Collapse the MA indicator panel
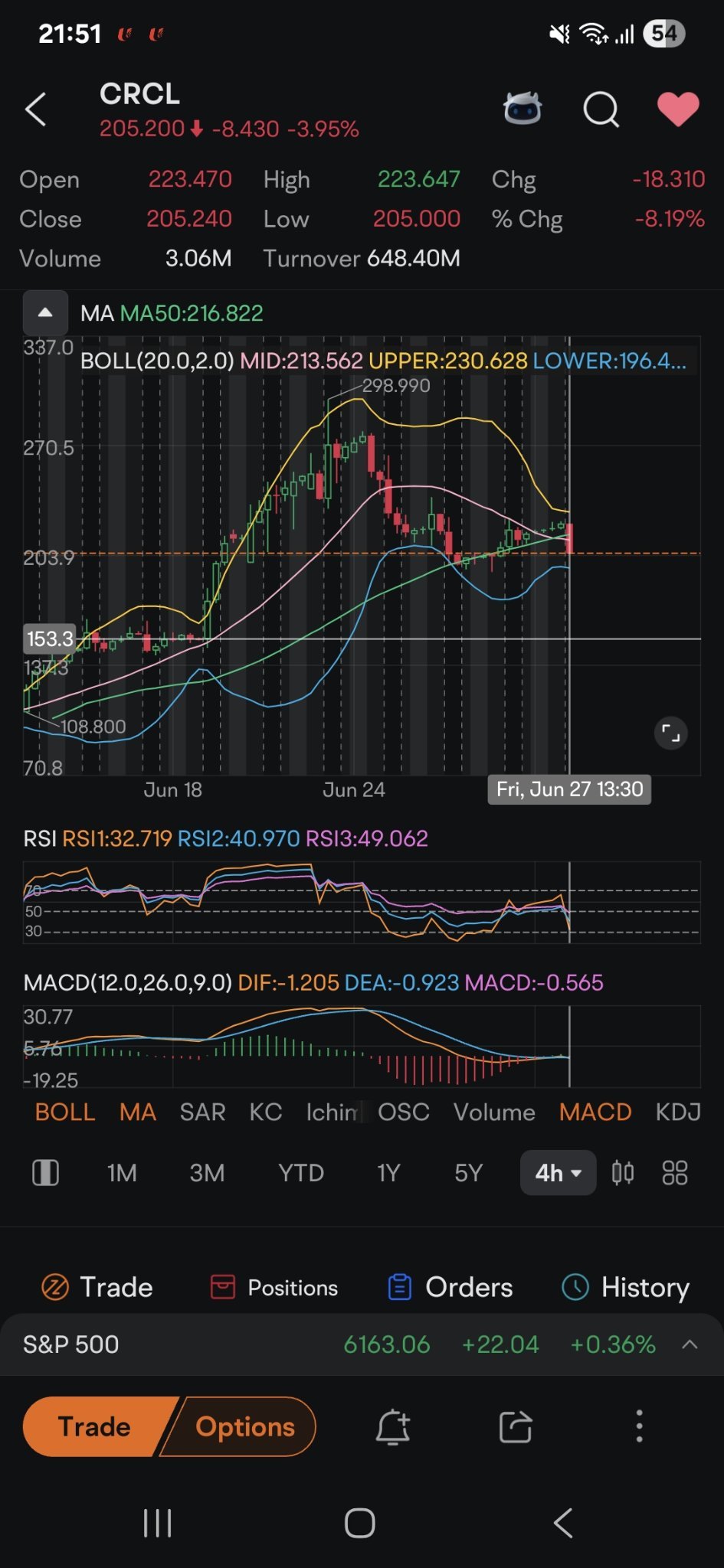The width and height of the screenshot is (724, 1568). [x=45, y=312]
